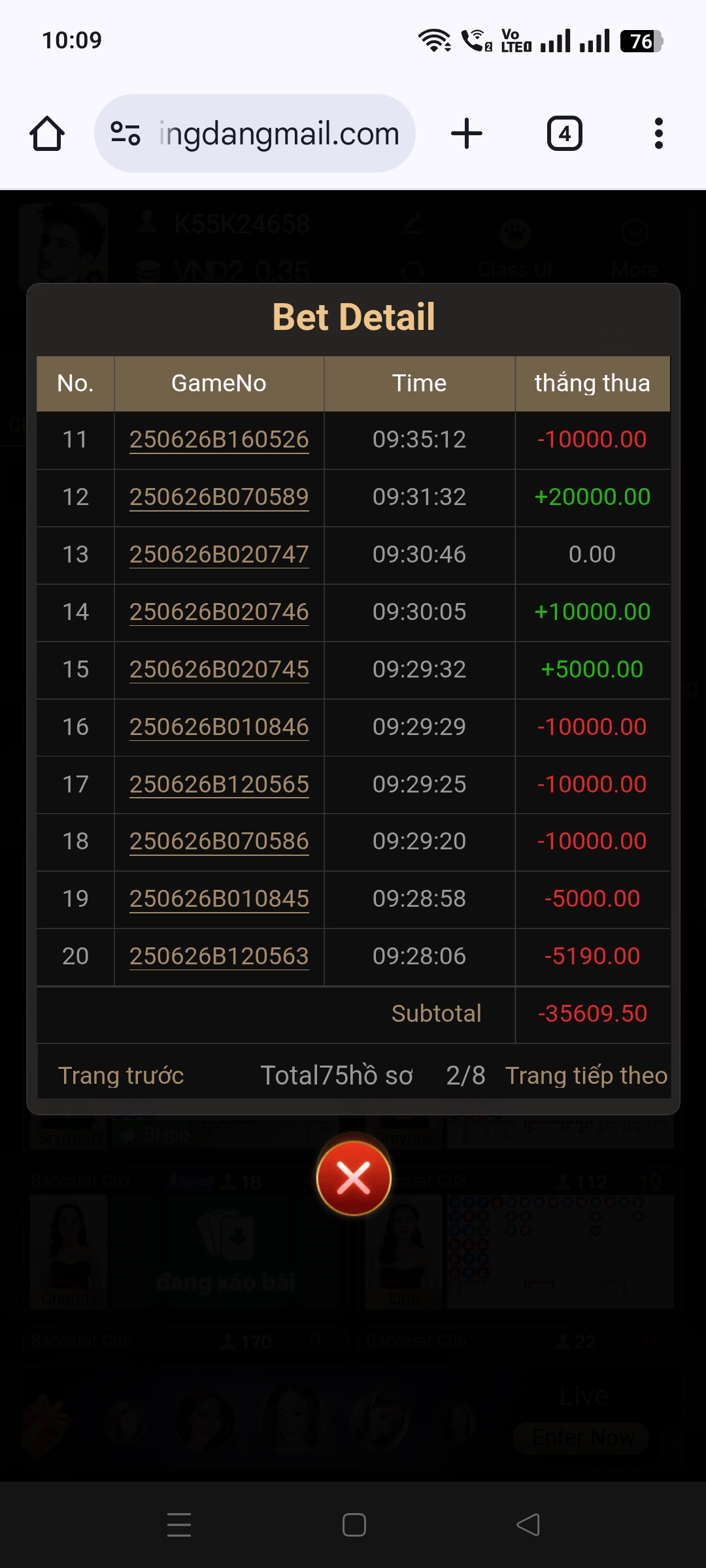706x1568 pixels.
Task: Open game number 250626B160526
Action: coord(219,440)
